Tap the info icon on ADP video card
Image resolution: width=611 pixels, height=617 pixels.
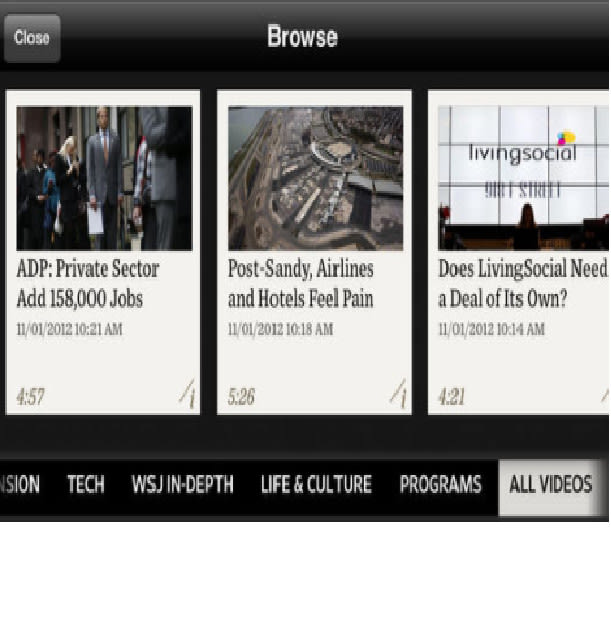[187, 396]
